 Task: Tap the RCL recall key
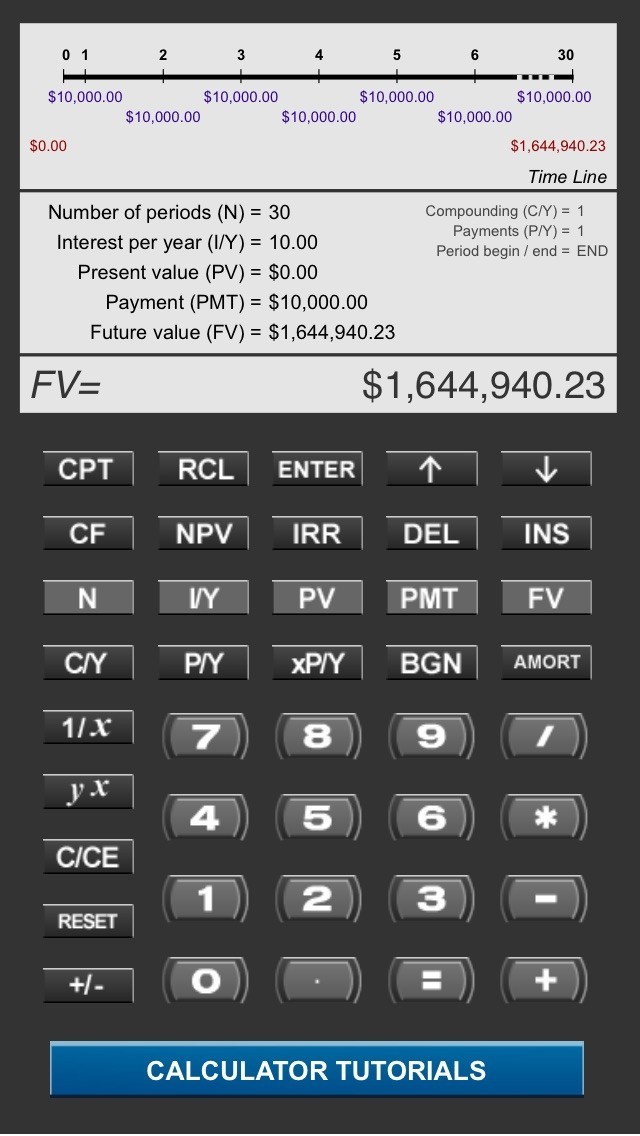coord(203,469)
